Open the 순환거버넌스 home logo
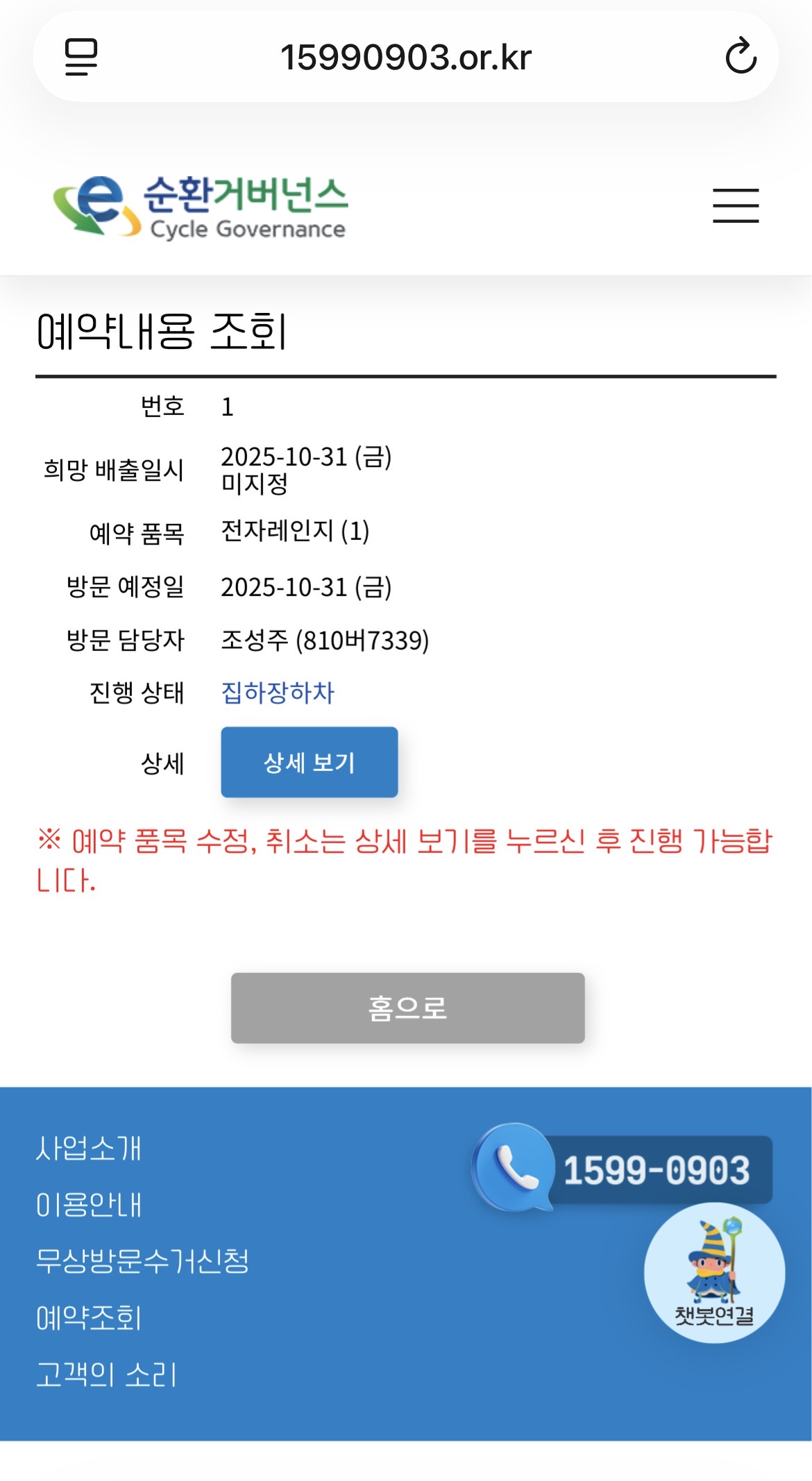The height and width of the screenshot is (1481, 812). coord(201,207)
